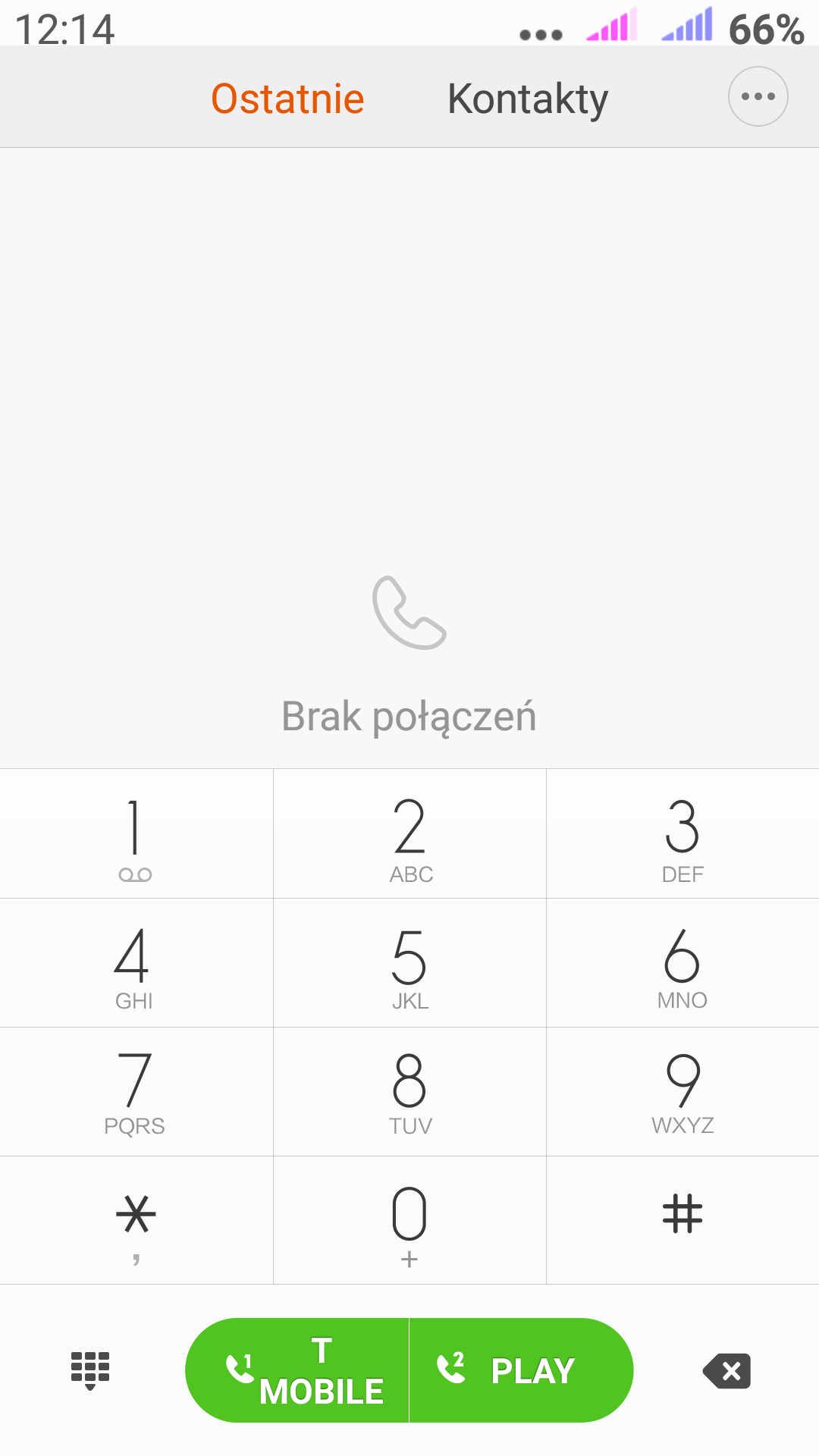This screenshot has height=1456, width=819.
Task: Open the three-dot overflow menu
Action: 758,96
